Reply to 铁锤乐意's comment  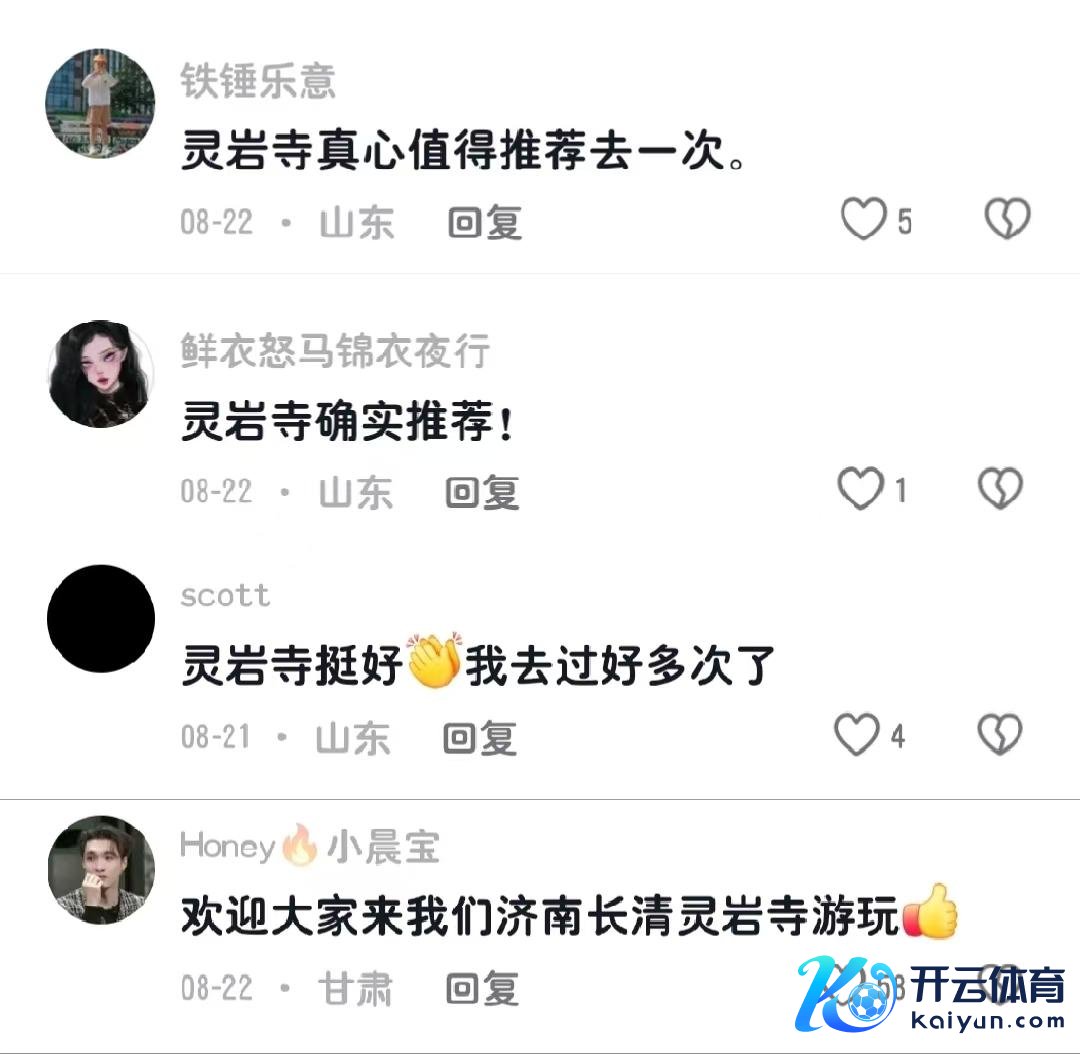click(484, 222)
